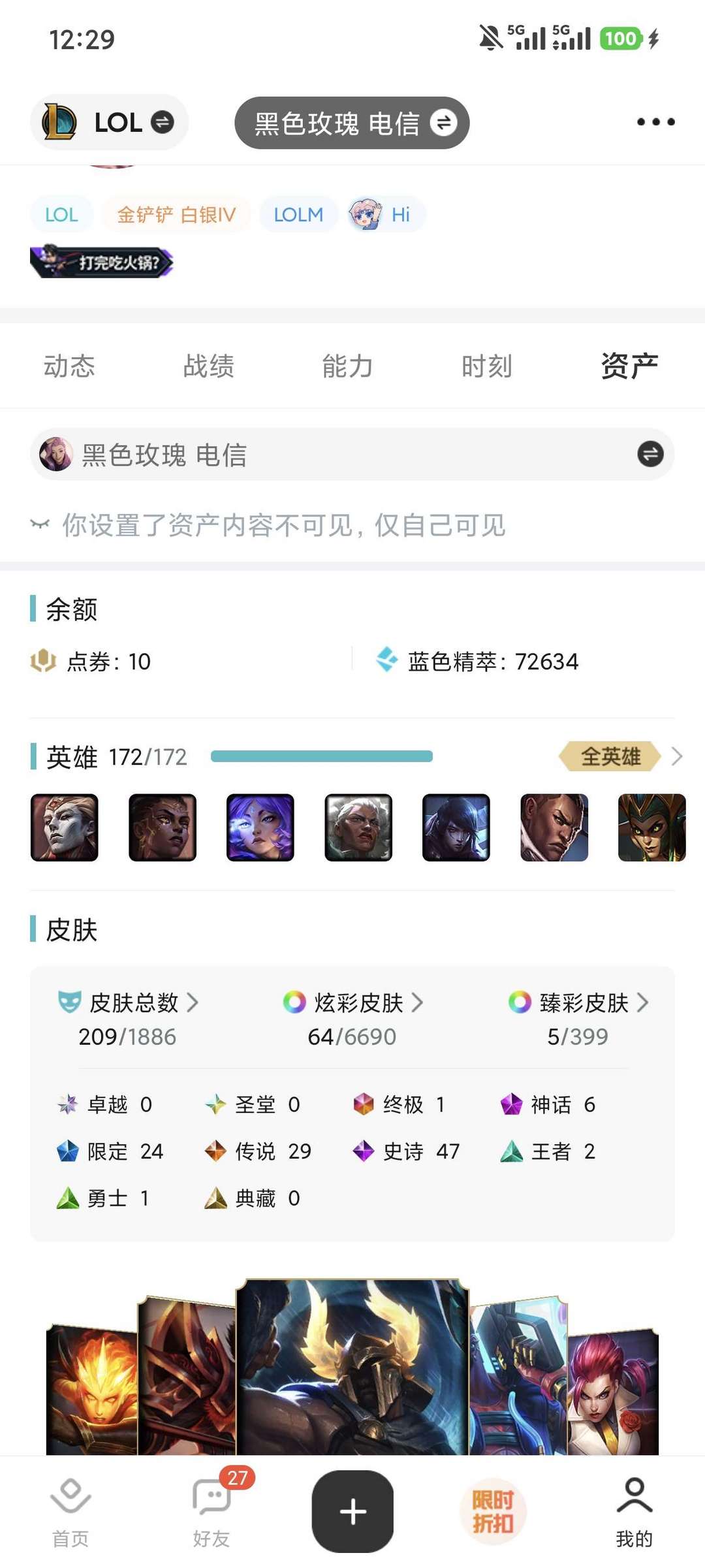Open 臻彩皮肤 list
The height and width of the screenshot is (1568, 705).
(x=578, y=1002)
